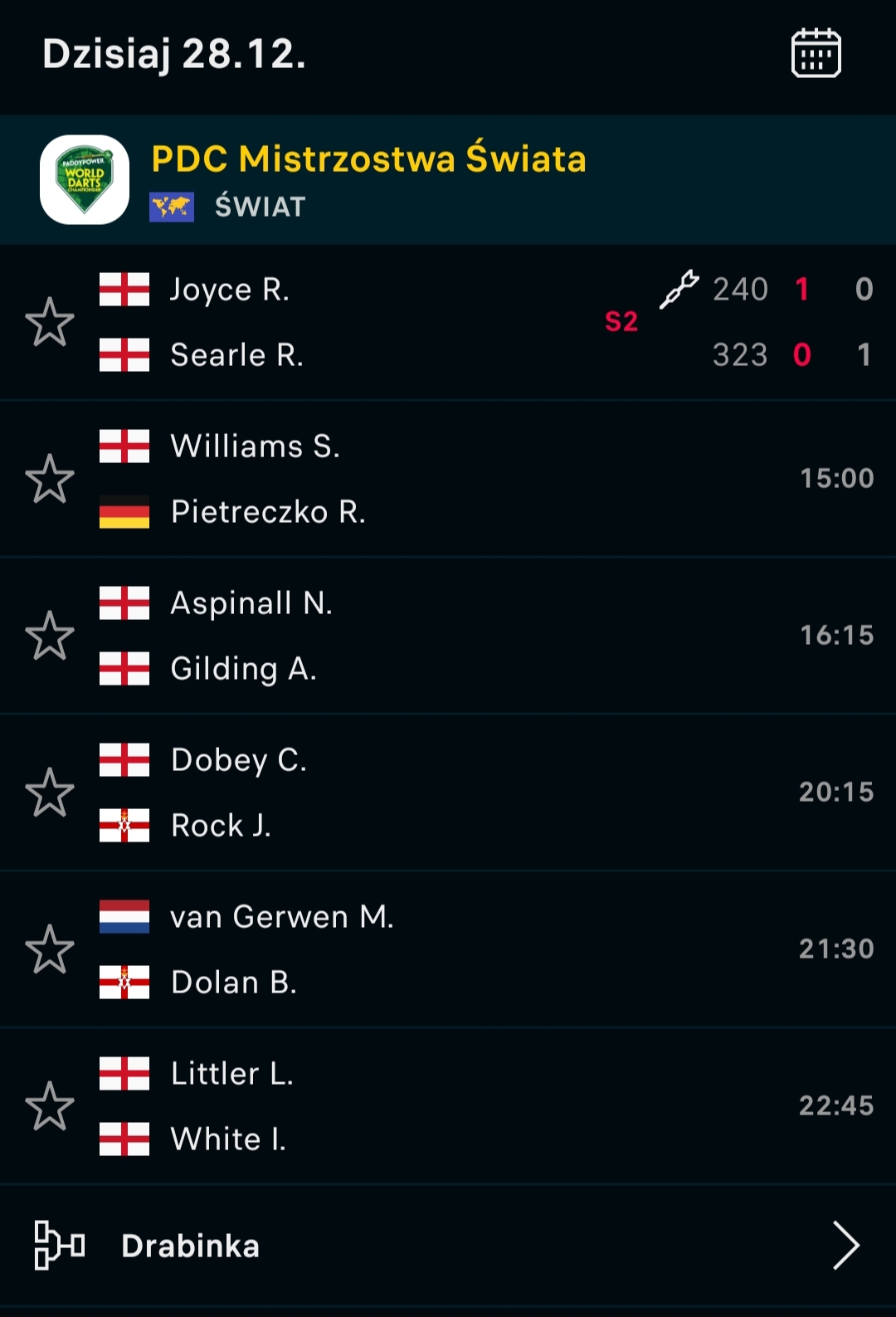The height and width of the screenshot is (1317, 896).
Task: Mark Littler vs White as favorite
Action: coord(50,1106)
